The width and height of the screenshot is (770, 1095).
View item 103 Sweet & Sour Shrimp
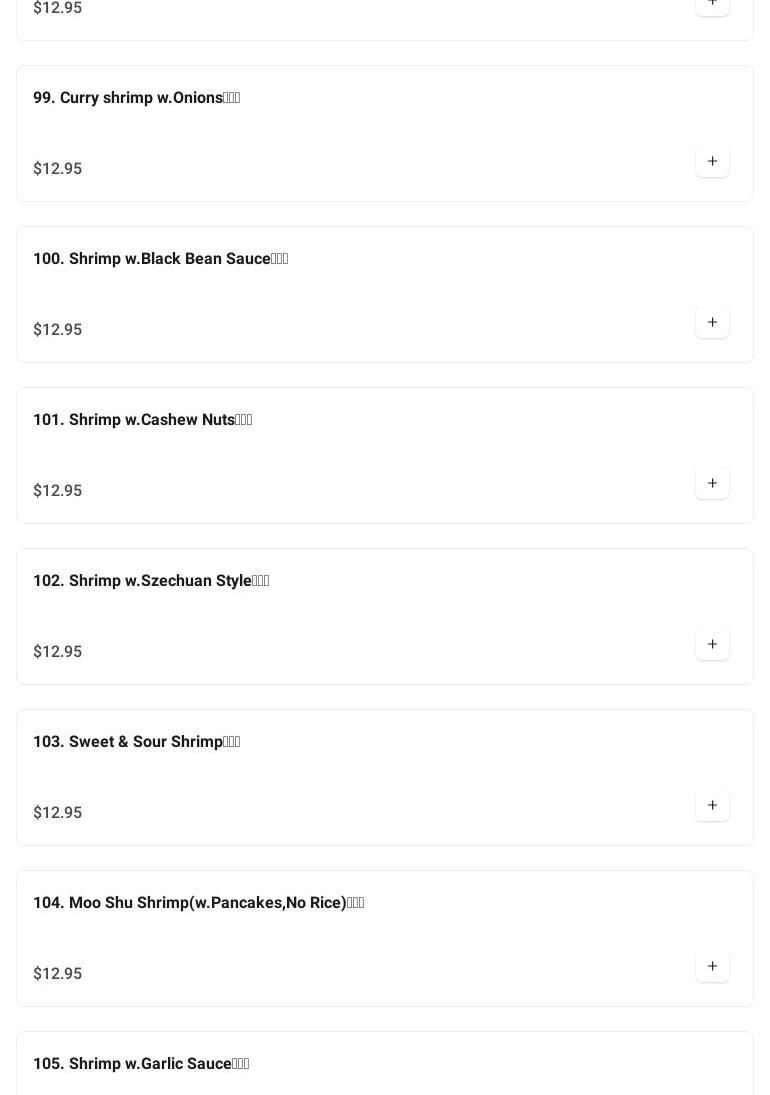point(137,742)
